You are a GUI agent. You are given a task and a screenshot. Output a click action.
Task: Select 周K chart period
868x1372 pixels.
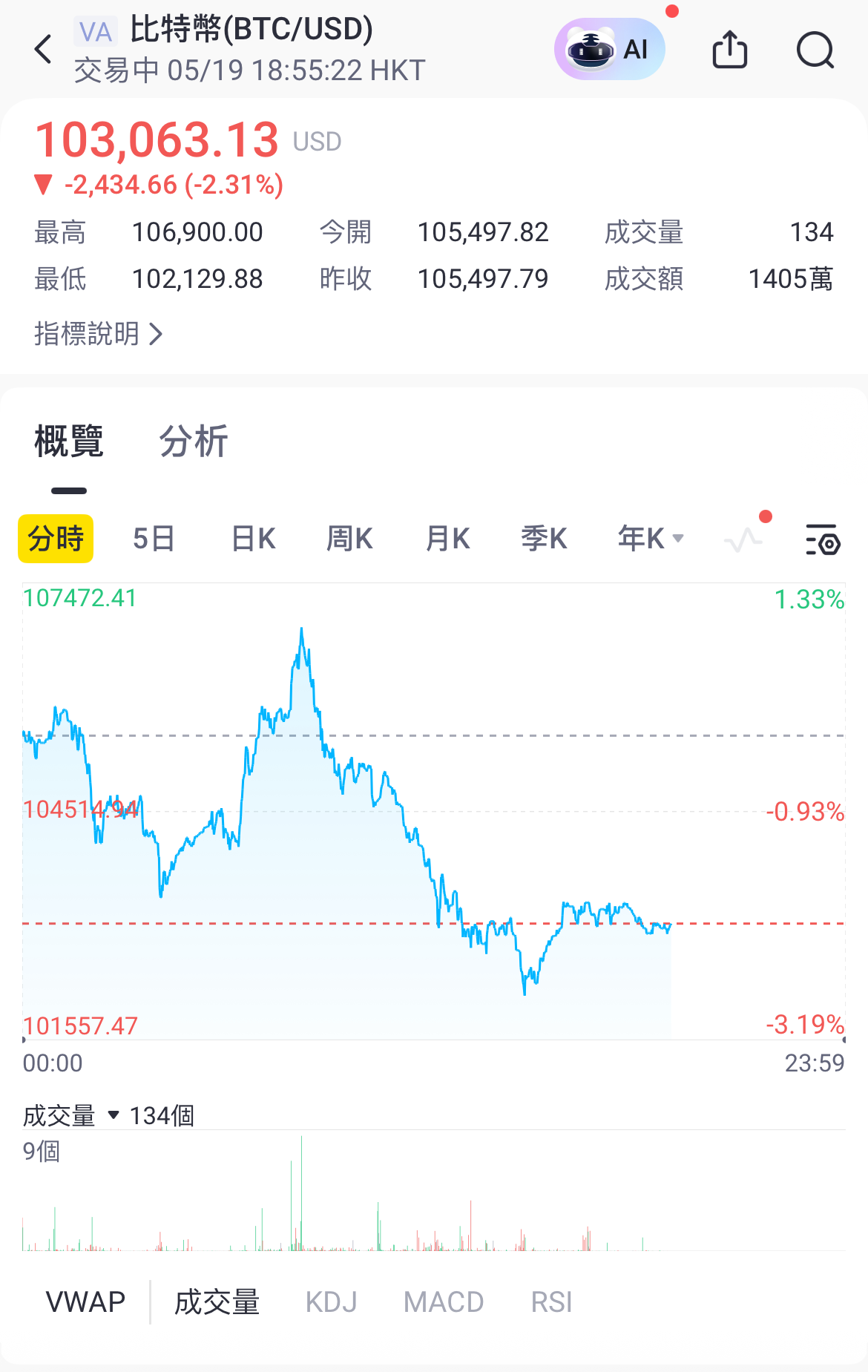348,539
